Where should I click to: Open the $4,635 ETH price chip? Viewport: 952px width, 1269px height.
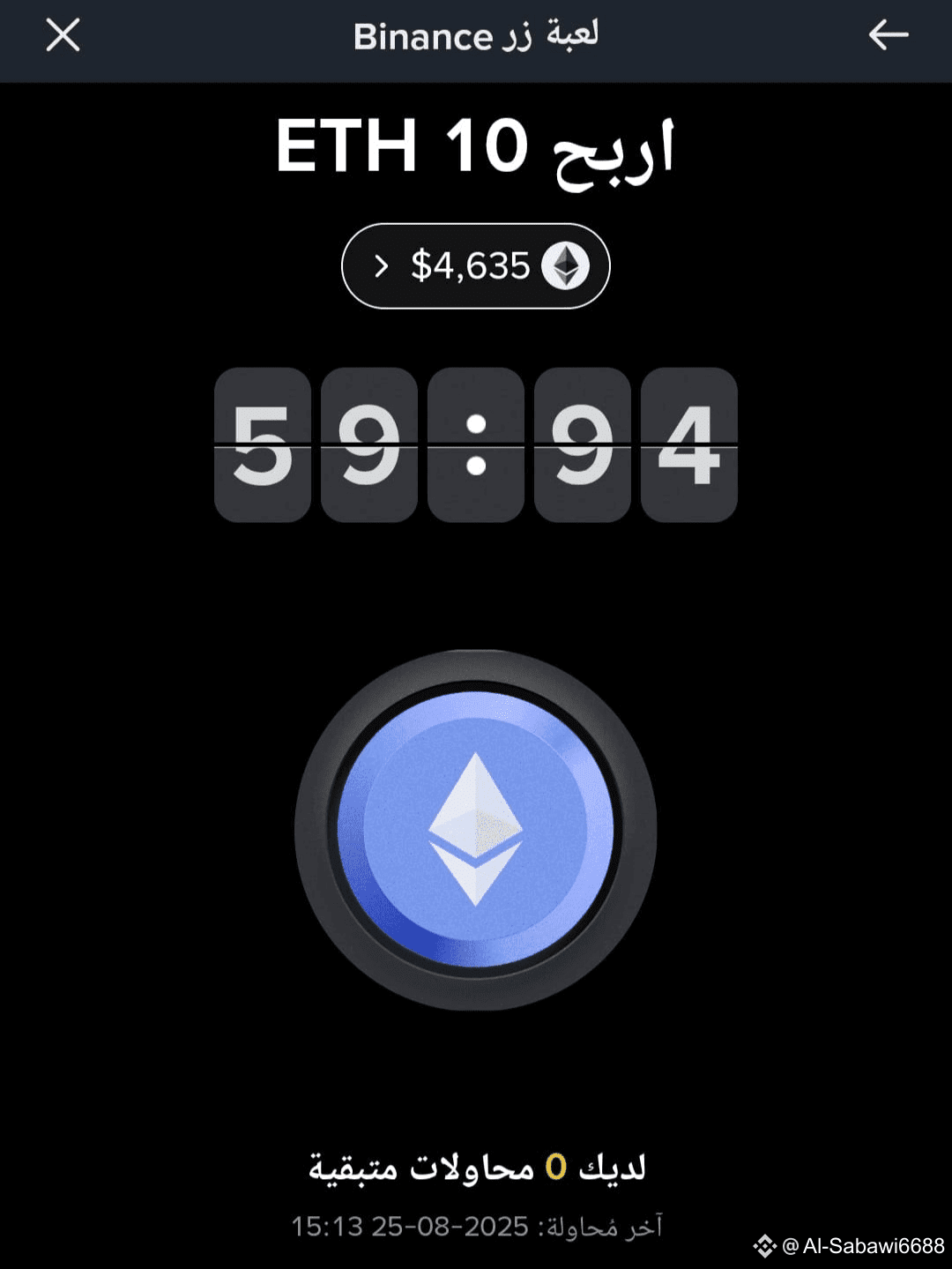[475, 266]
